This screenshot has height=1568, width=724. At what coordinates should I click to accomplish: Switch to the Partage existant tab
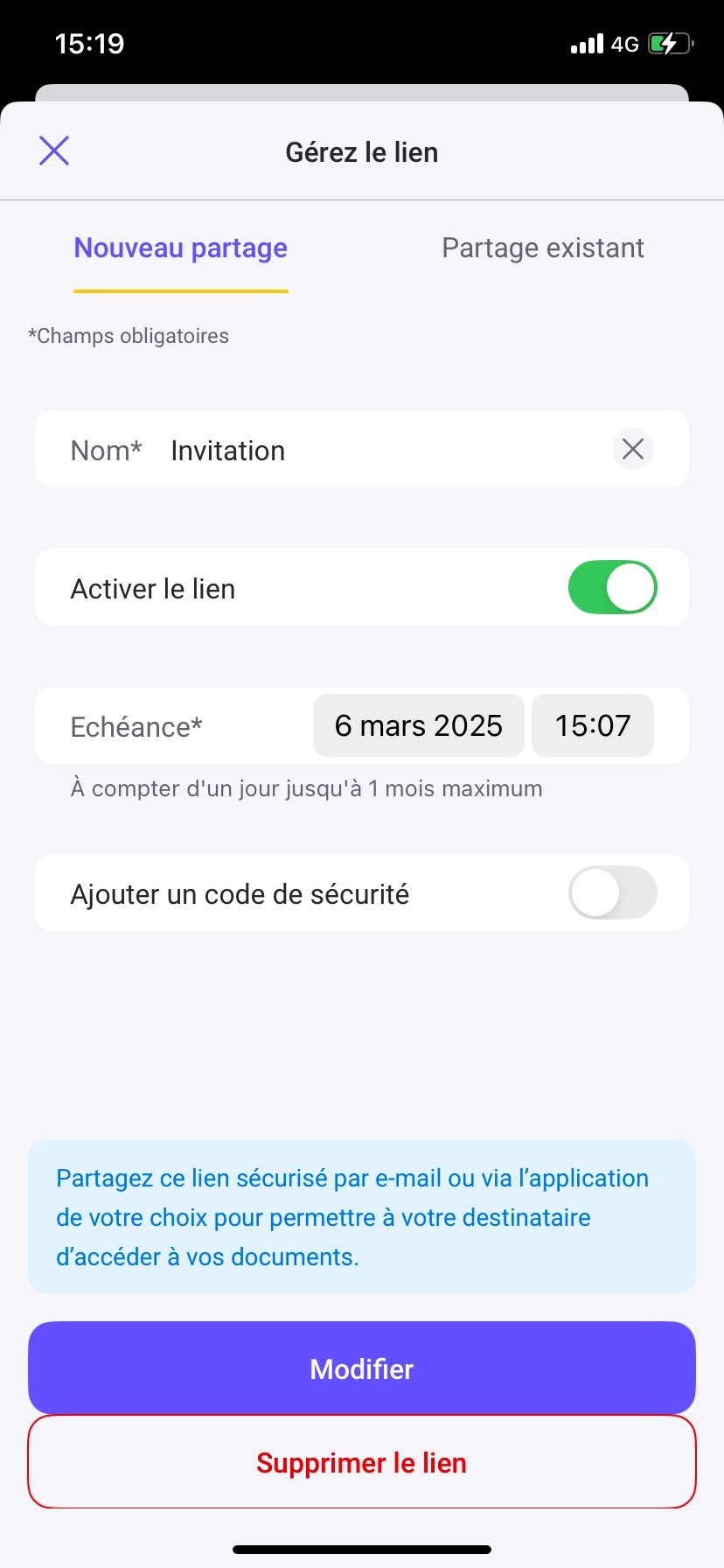(x=543, y=248)
